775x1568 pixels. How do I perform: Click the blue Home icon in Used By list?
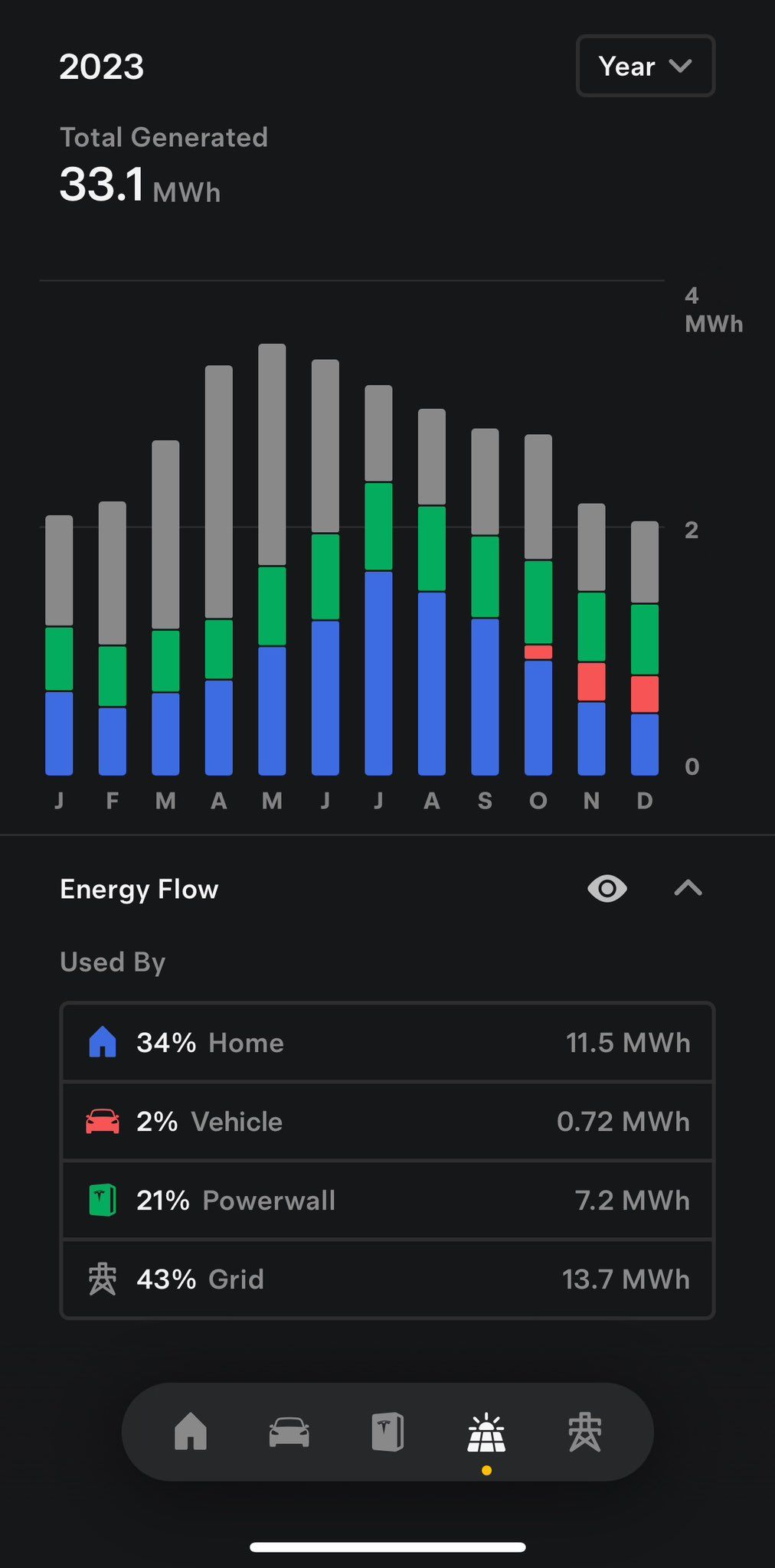coord(103,1042)
